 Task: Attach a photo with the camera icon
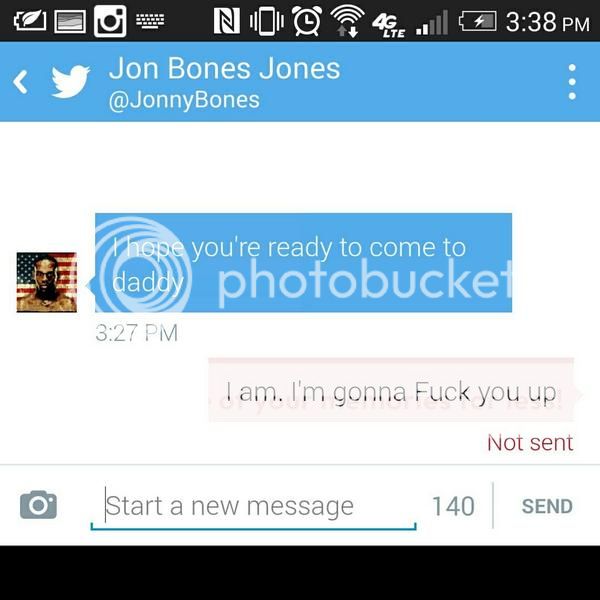39,505
